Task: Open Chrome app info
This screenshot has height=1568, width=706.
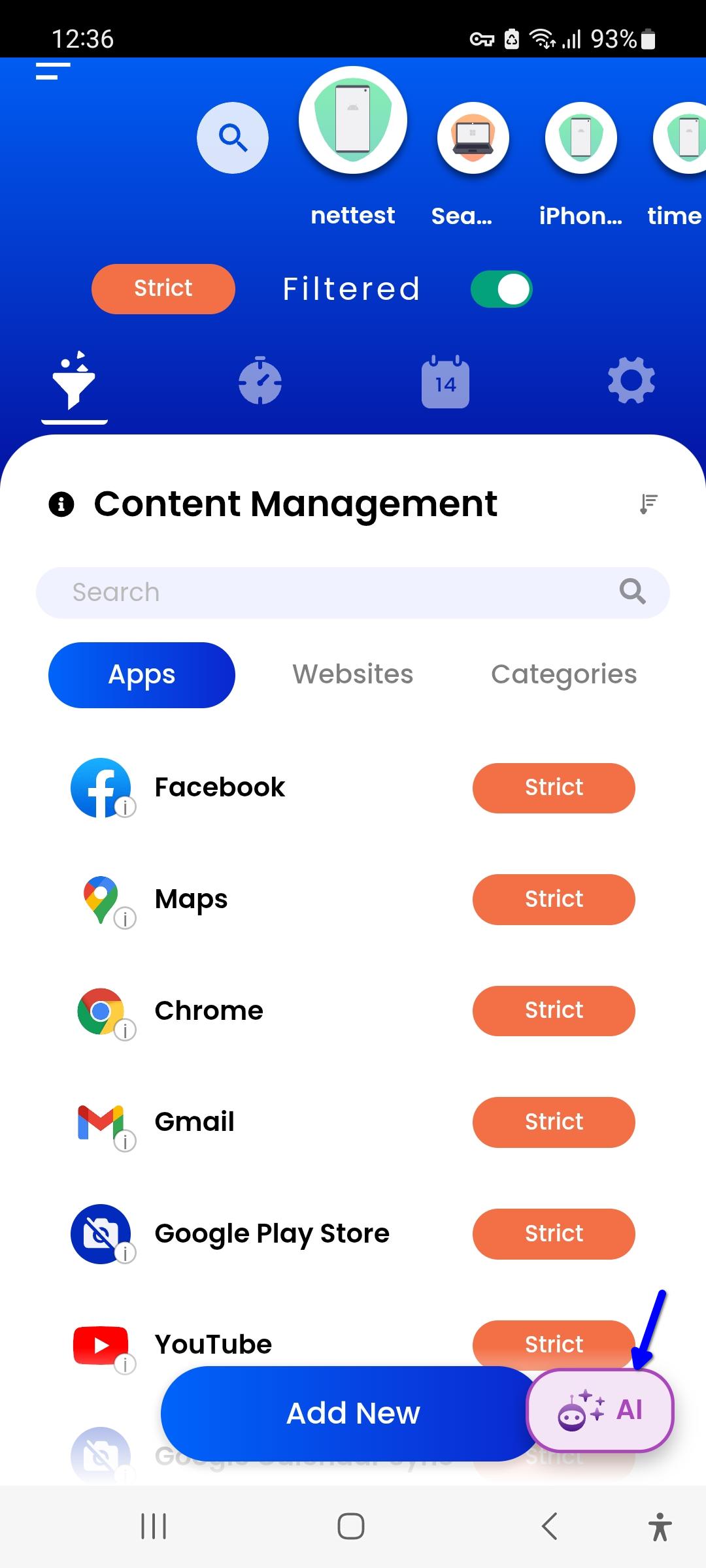Action: click(125, 1030)
